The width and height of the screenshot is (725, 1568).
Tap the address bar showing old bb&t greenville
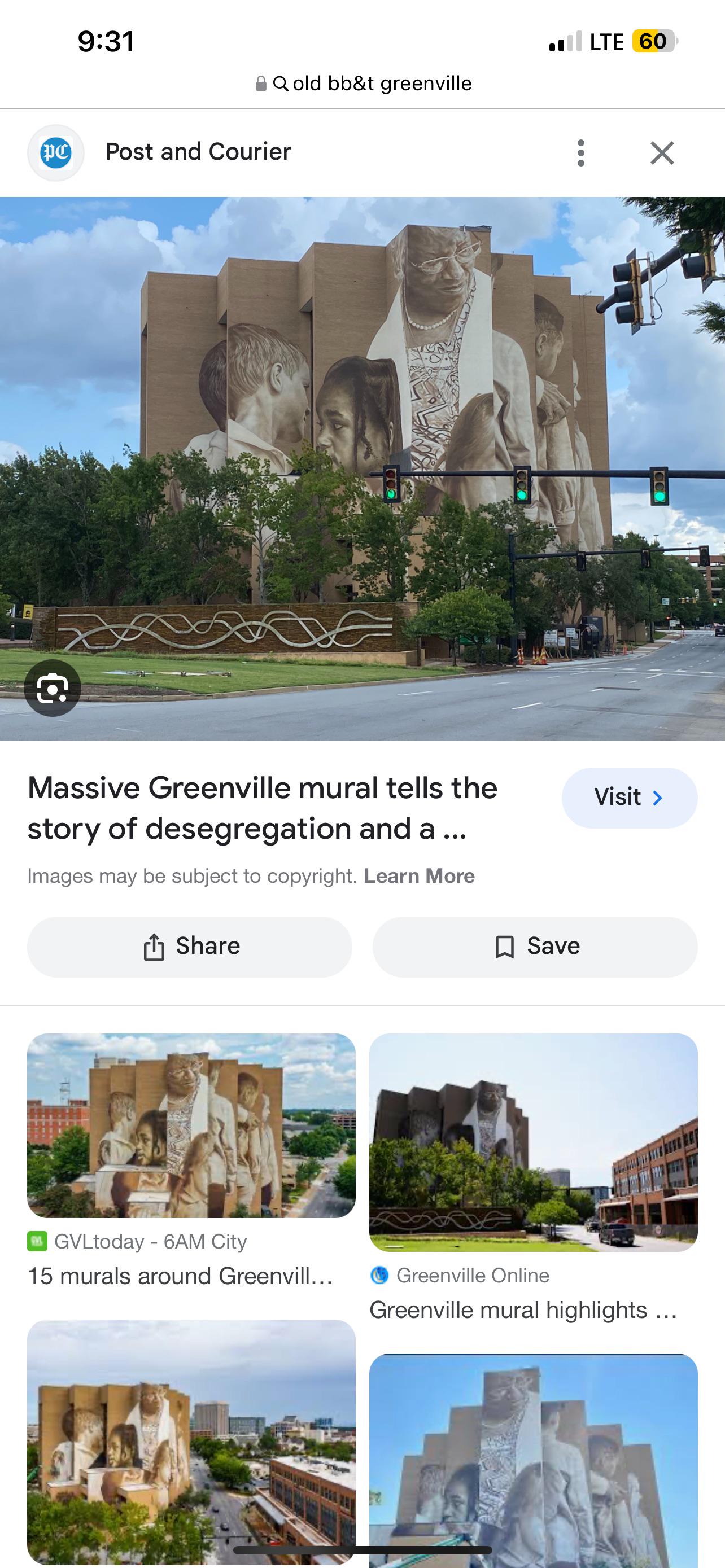(x=364, y=84)
